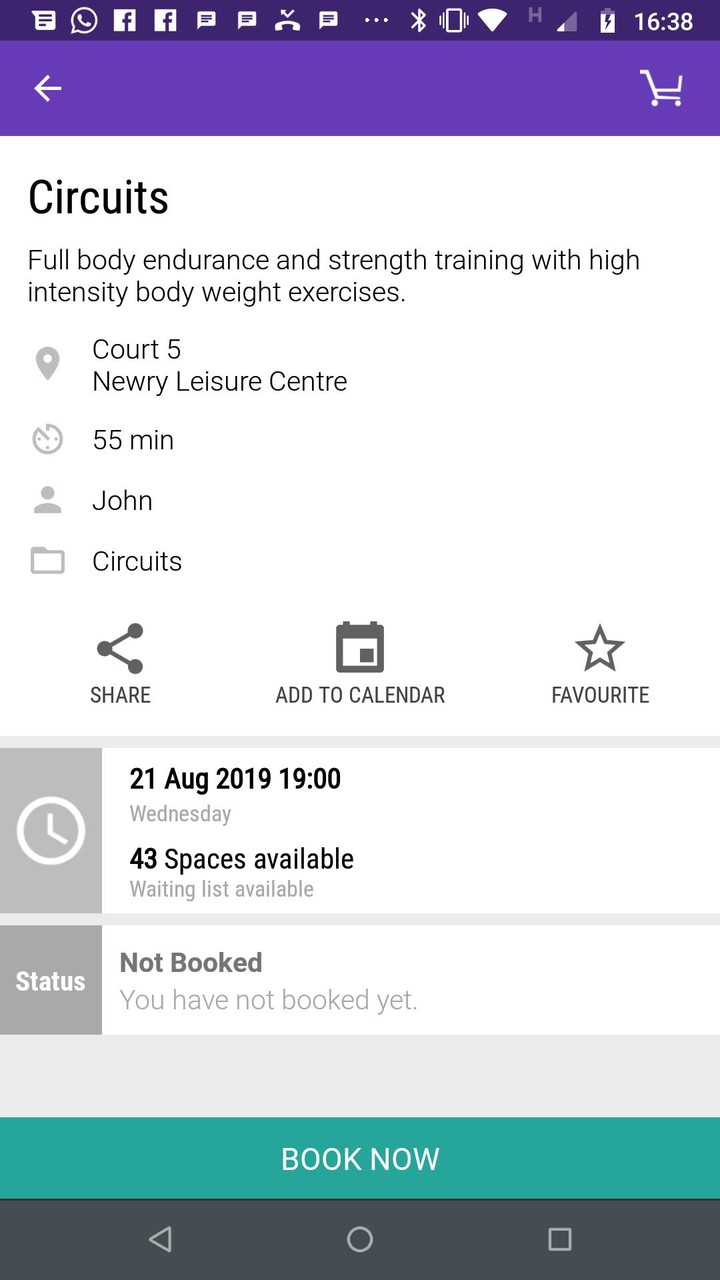Viewport: 720px width, 1280px height.
Task: Tap the duration timer icon
Action: pyautogui.click(x=47, y=439)
